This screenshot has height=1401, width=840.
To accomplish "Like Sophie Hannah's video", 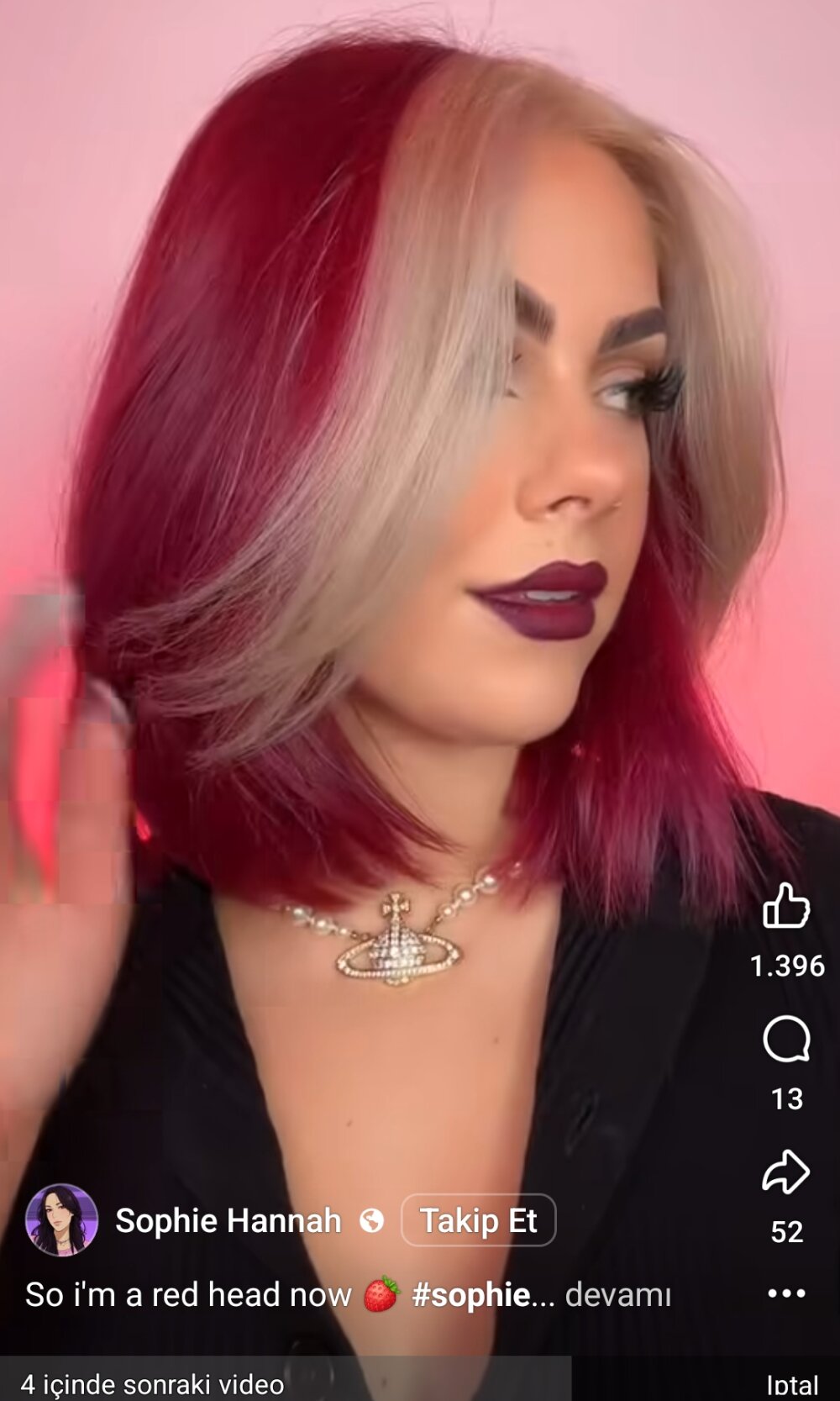I will coord(786,906).
